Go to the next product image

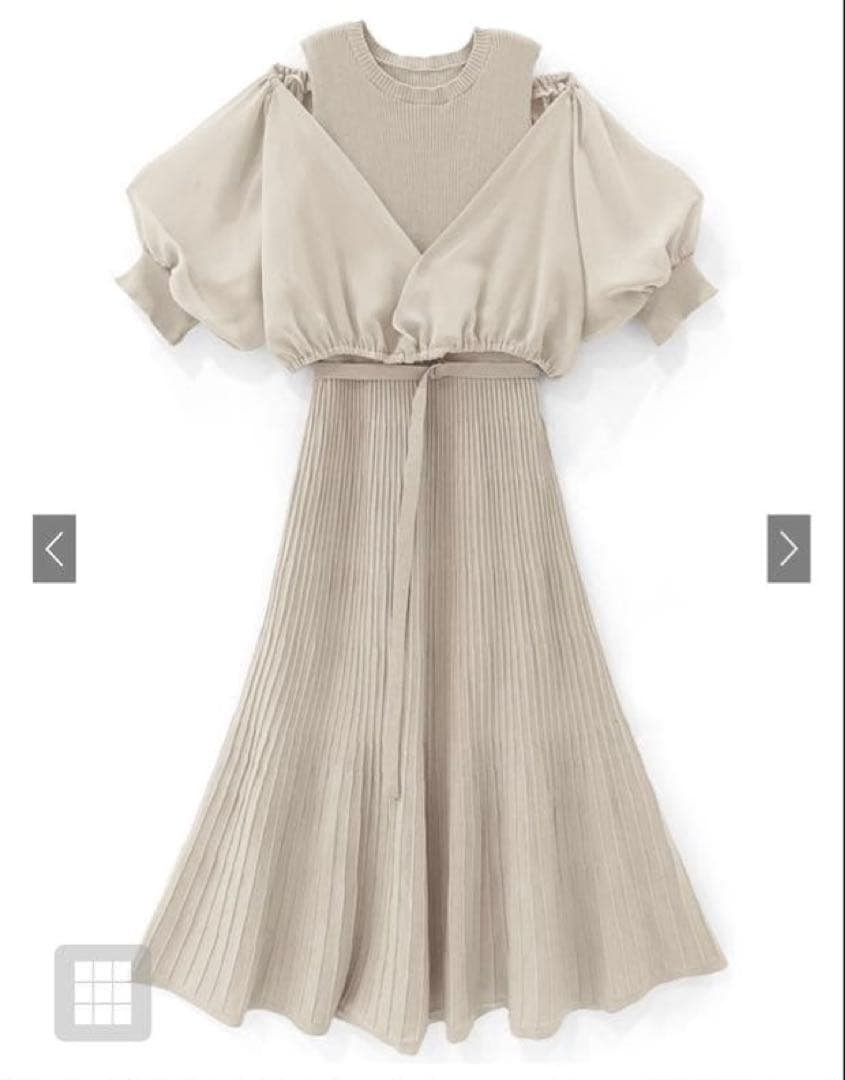tap(789, 548)
